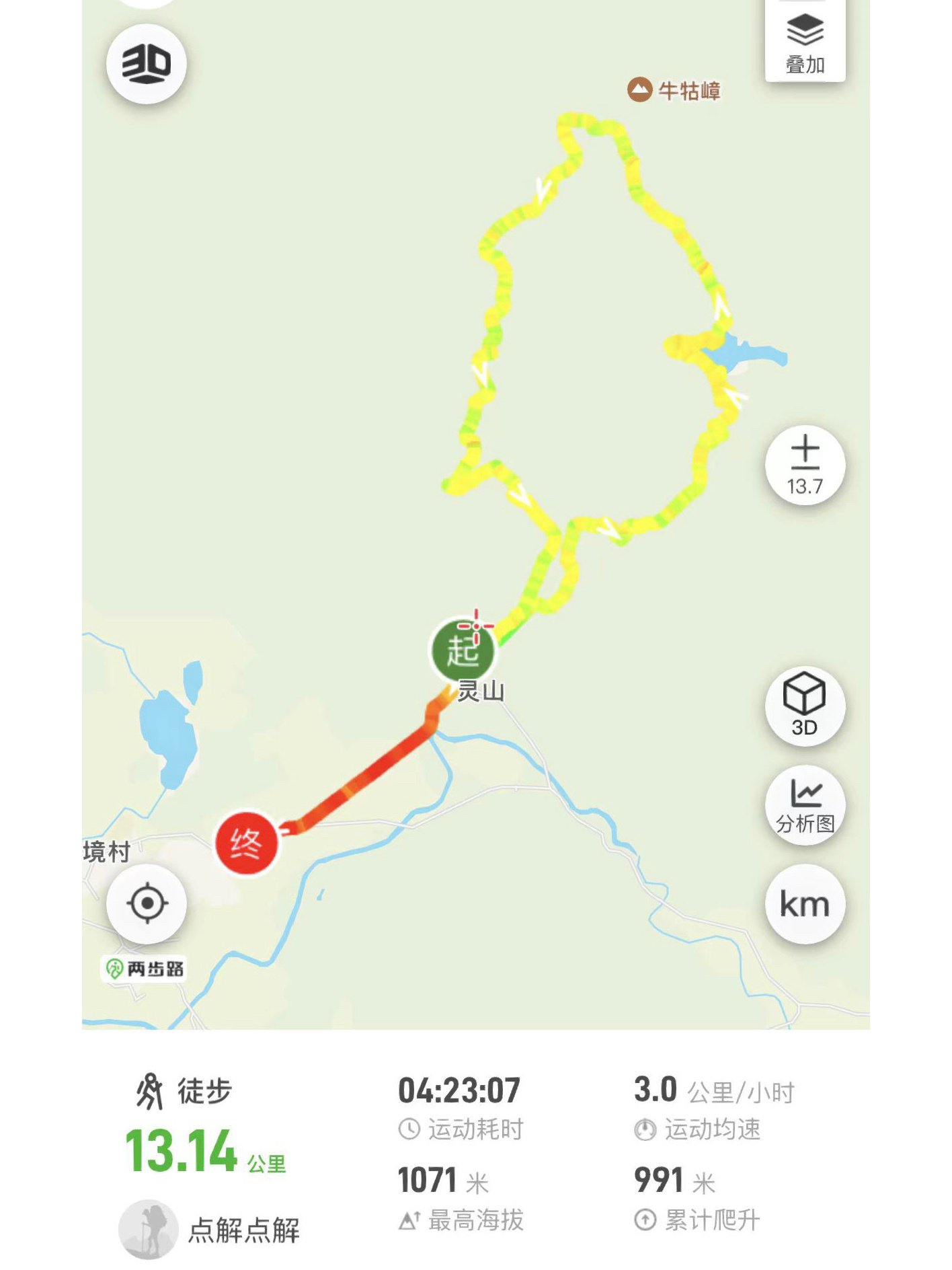Tap the red 终 end marker

pos(246,843)
